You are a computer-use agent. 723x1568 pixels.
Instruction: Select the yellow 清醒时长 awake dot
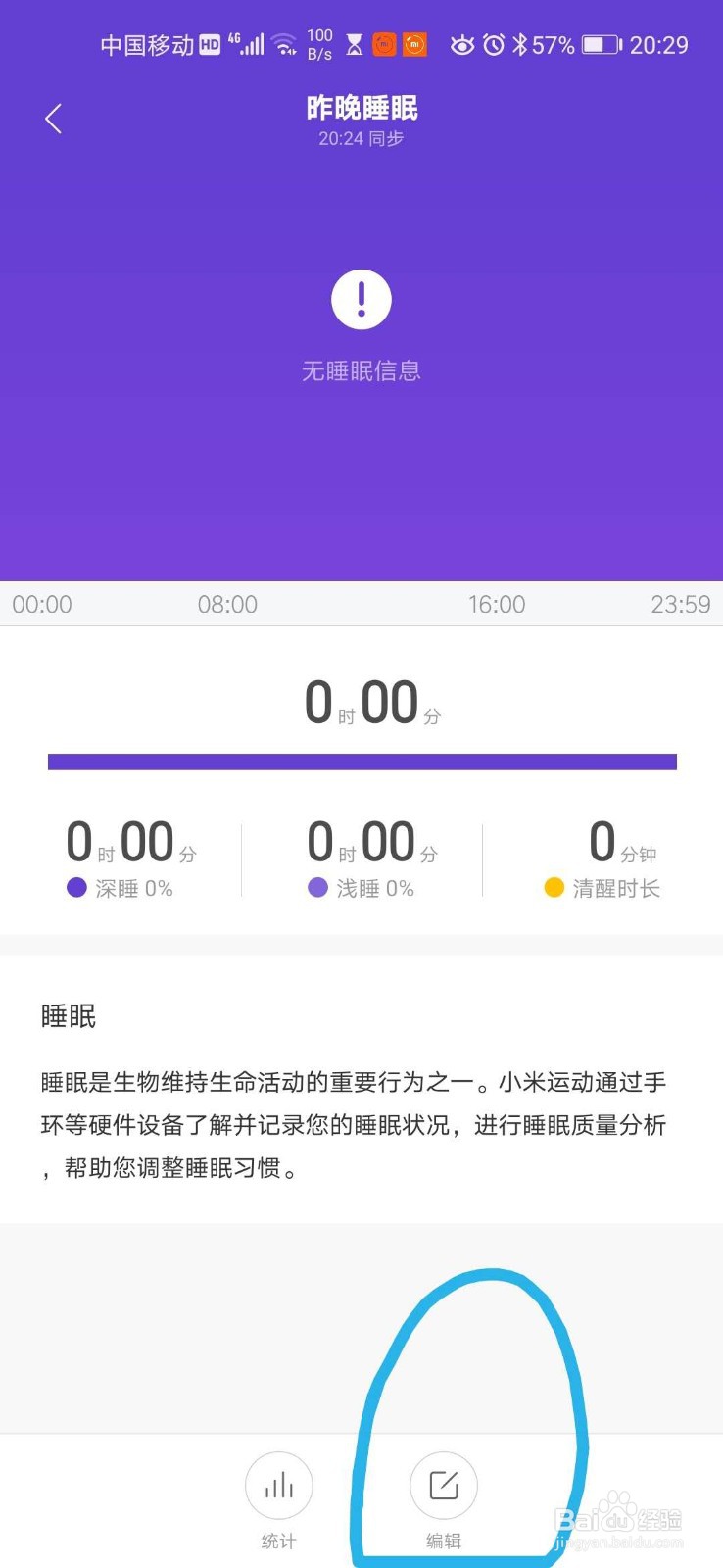pyautogui.click(x=553, y=887)
